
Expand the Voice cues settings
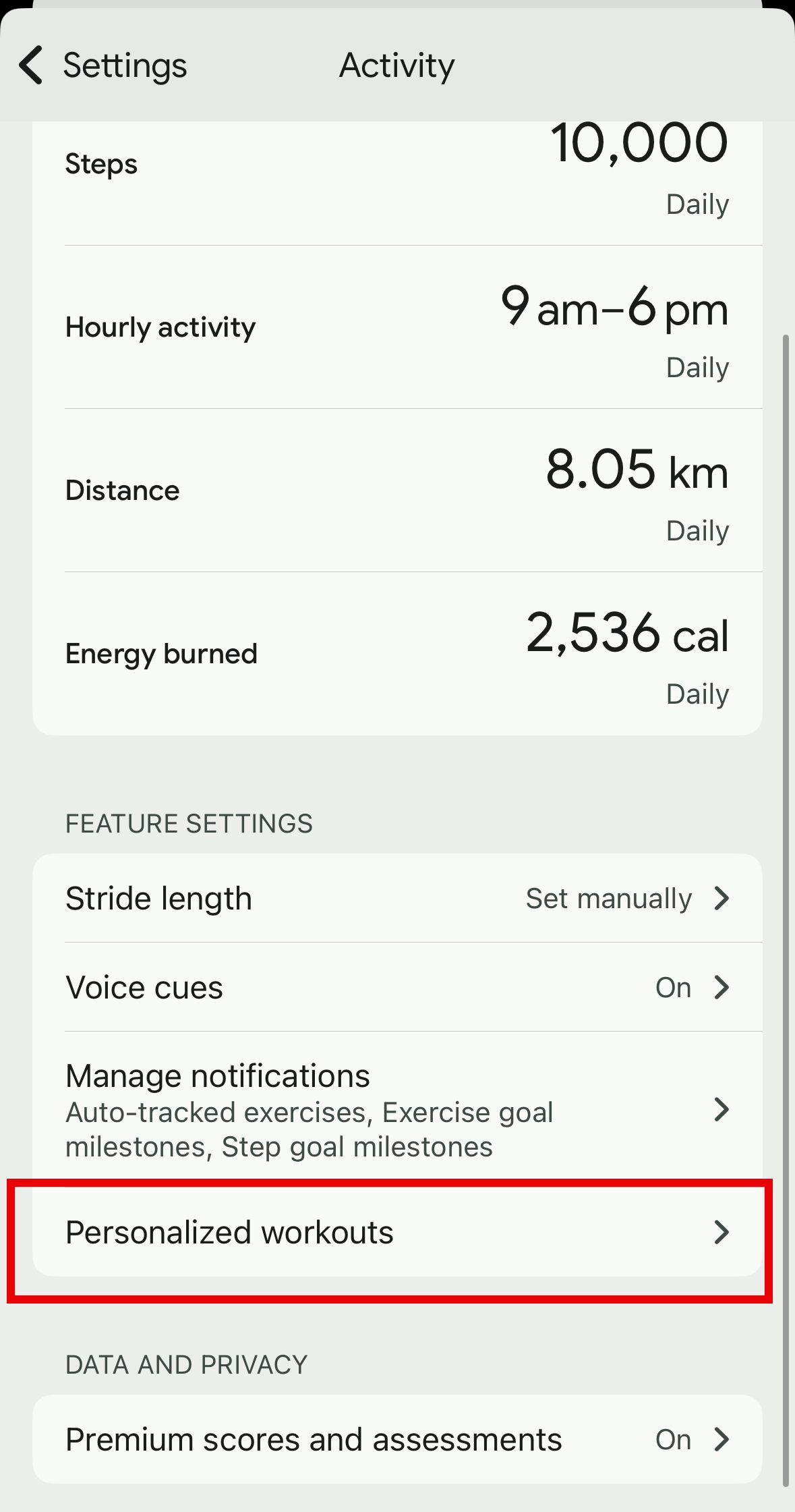click(x=722, y=987)
